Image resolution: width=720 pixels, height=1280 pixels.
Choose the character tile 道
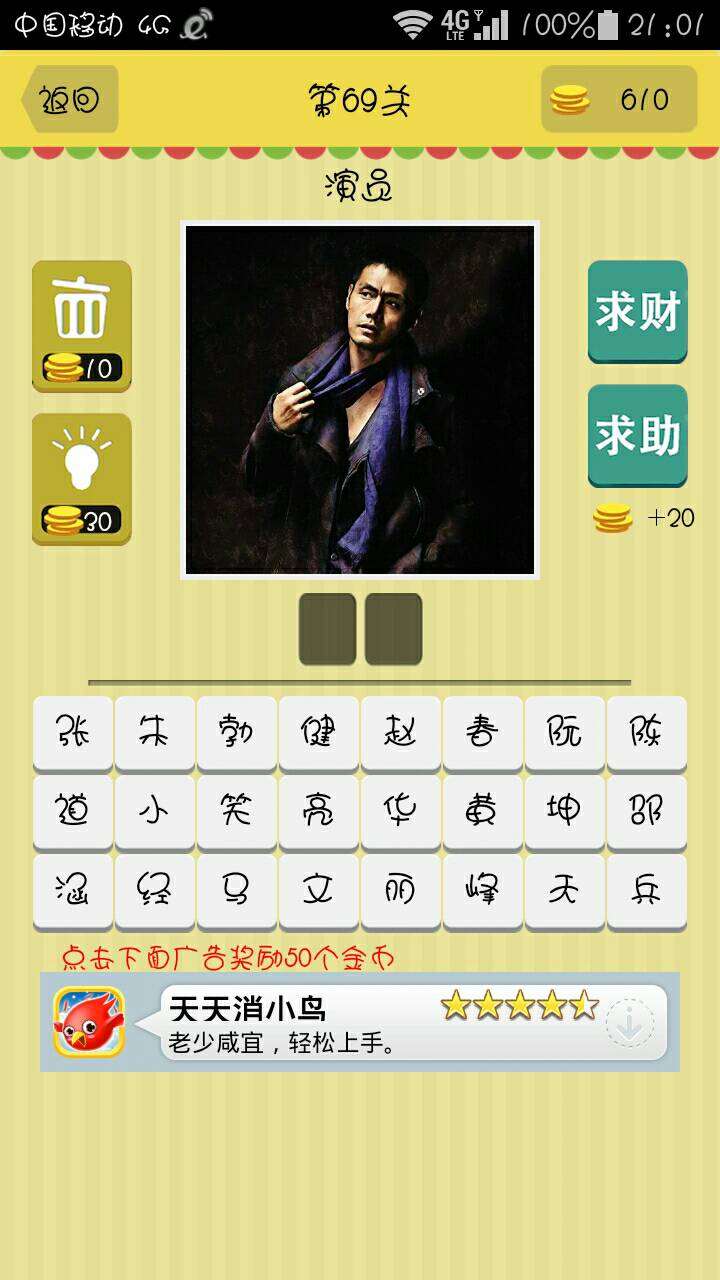(73, 812)
